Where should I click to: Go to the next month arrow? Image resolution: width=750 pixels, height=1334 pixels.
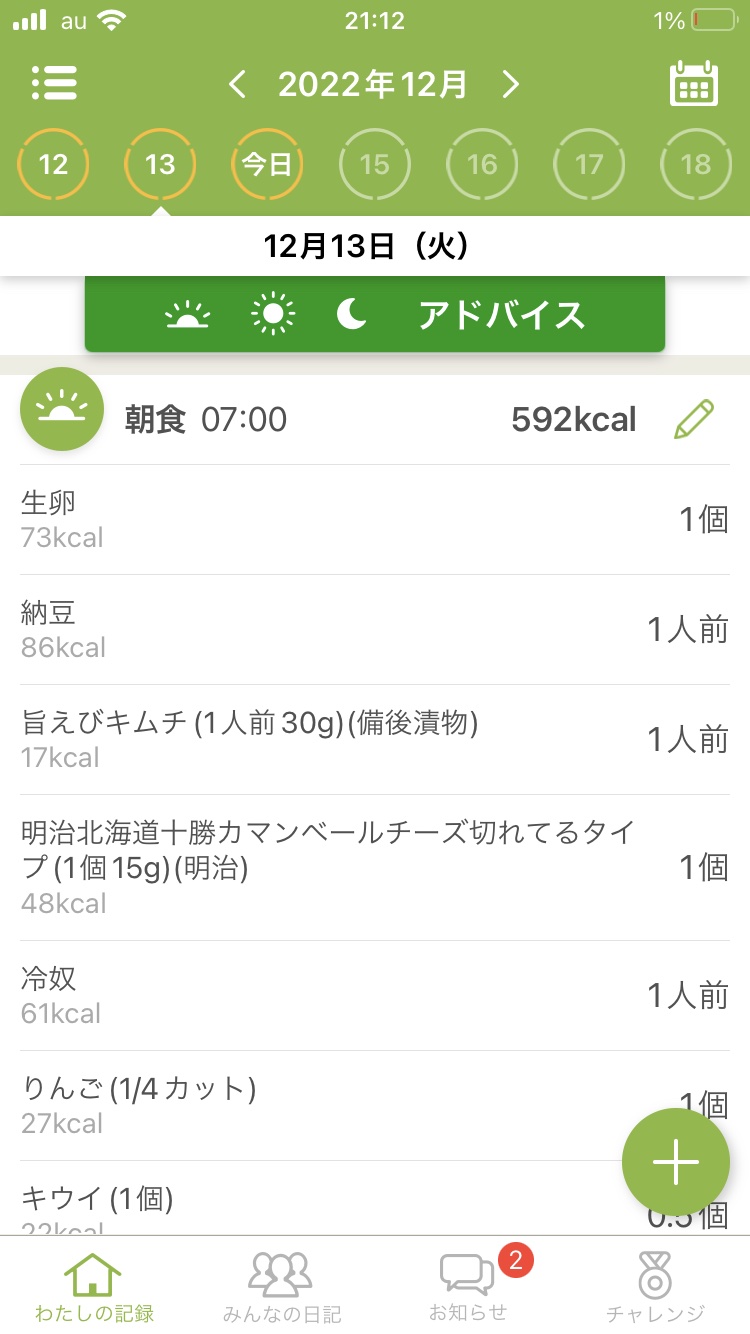[510, 84]
